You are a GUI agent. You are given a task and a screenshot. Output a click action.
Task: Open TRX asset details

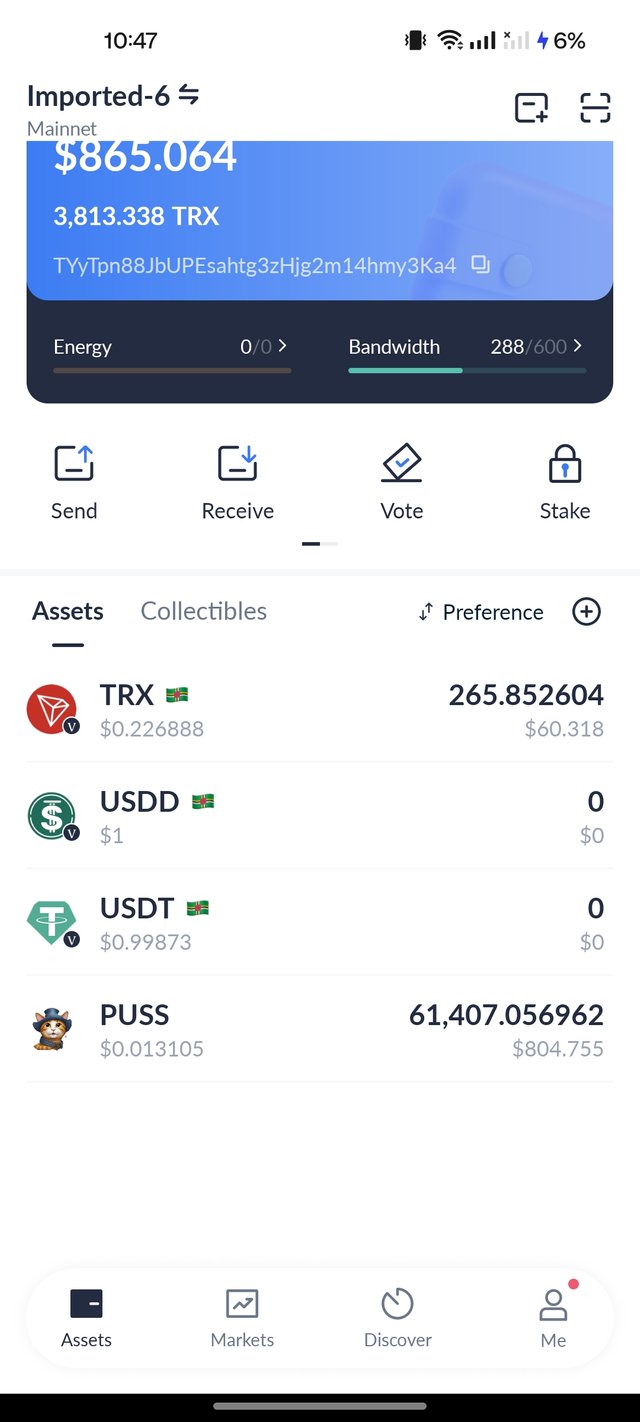(320, 710)
